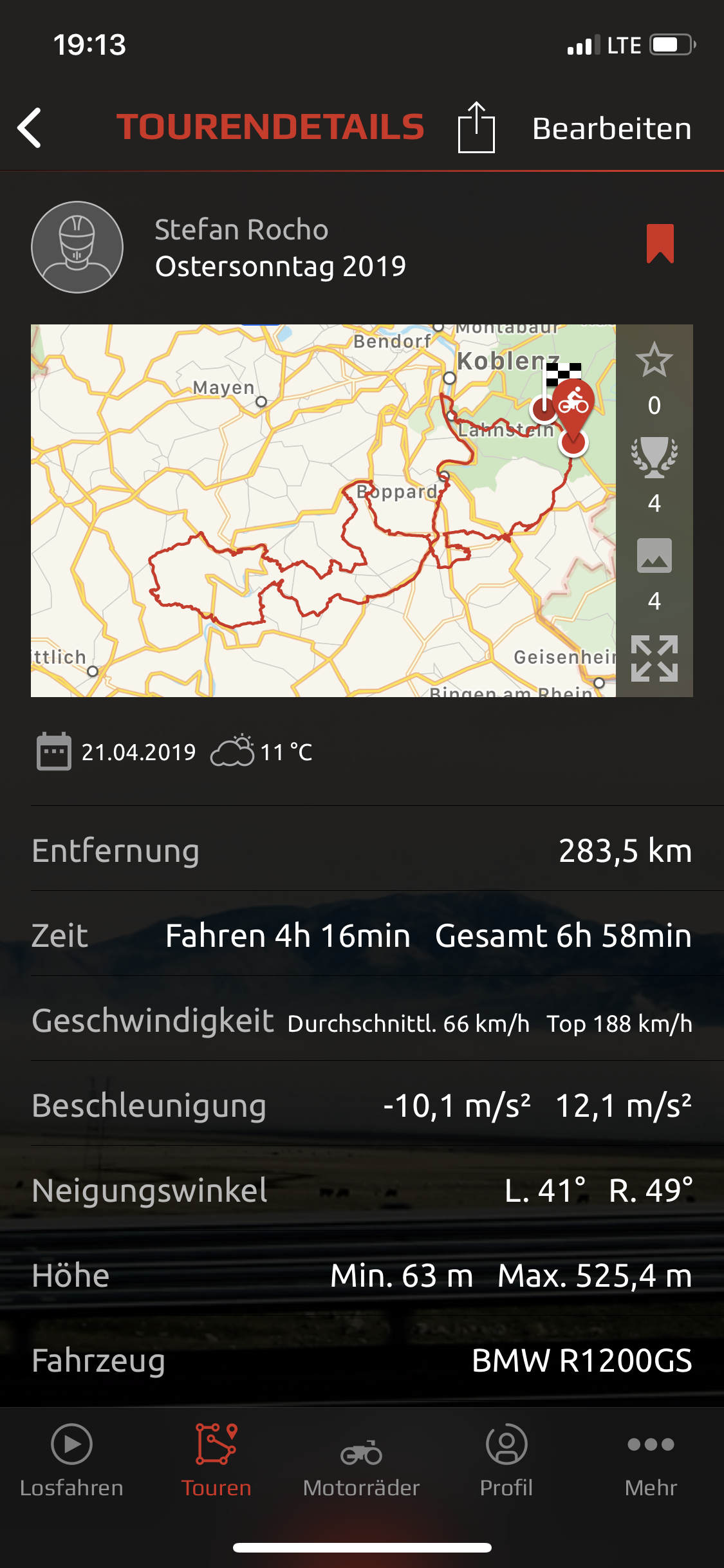Go back with the top-left arrow
Image resolution: width=724 pixels, height=1568 pixels.
click(30, 127)
